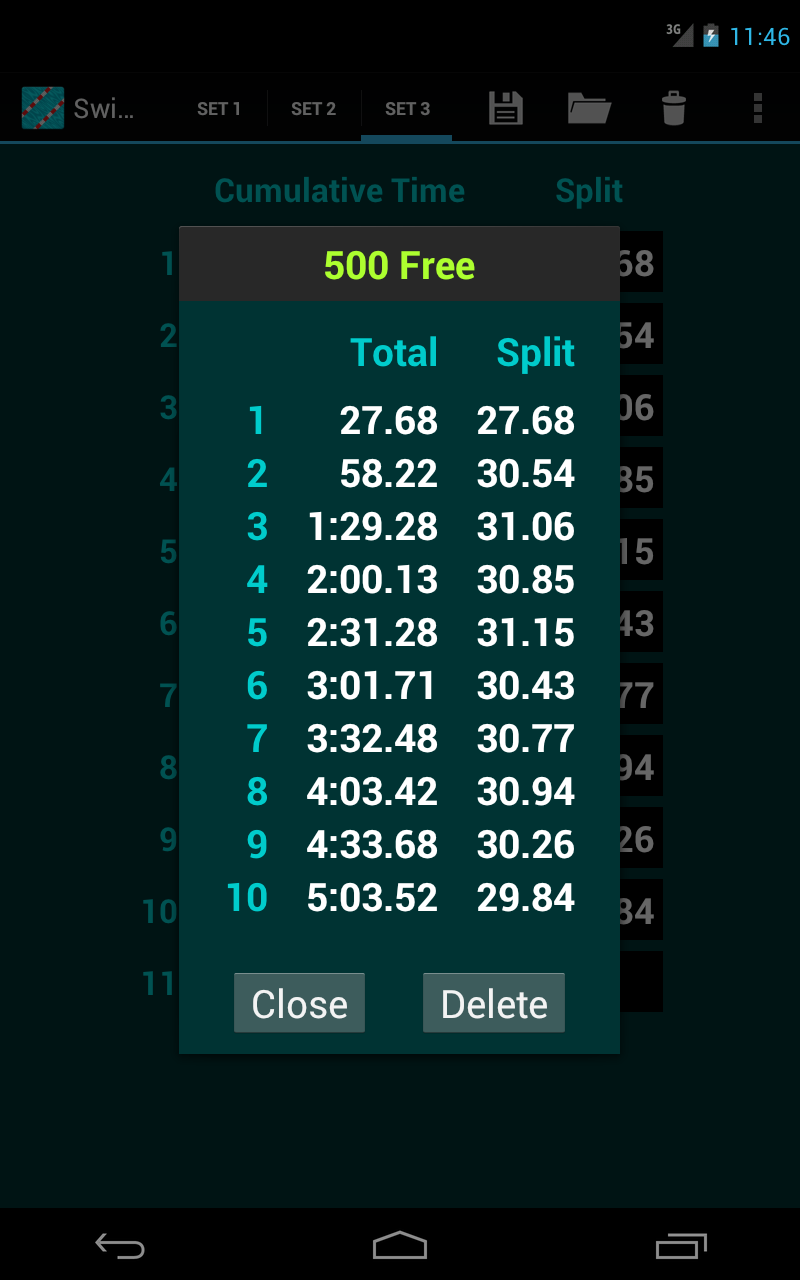Tap the 500 Free dialog title
Image resolution: width=800 pixels, height=1280 pixels.
pyautogui.click(x=399, y=264)
